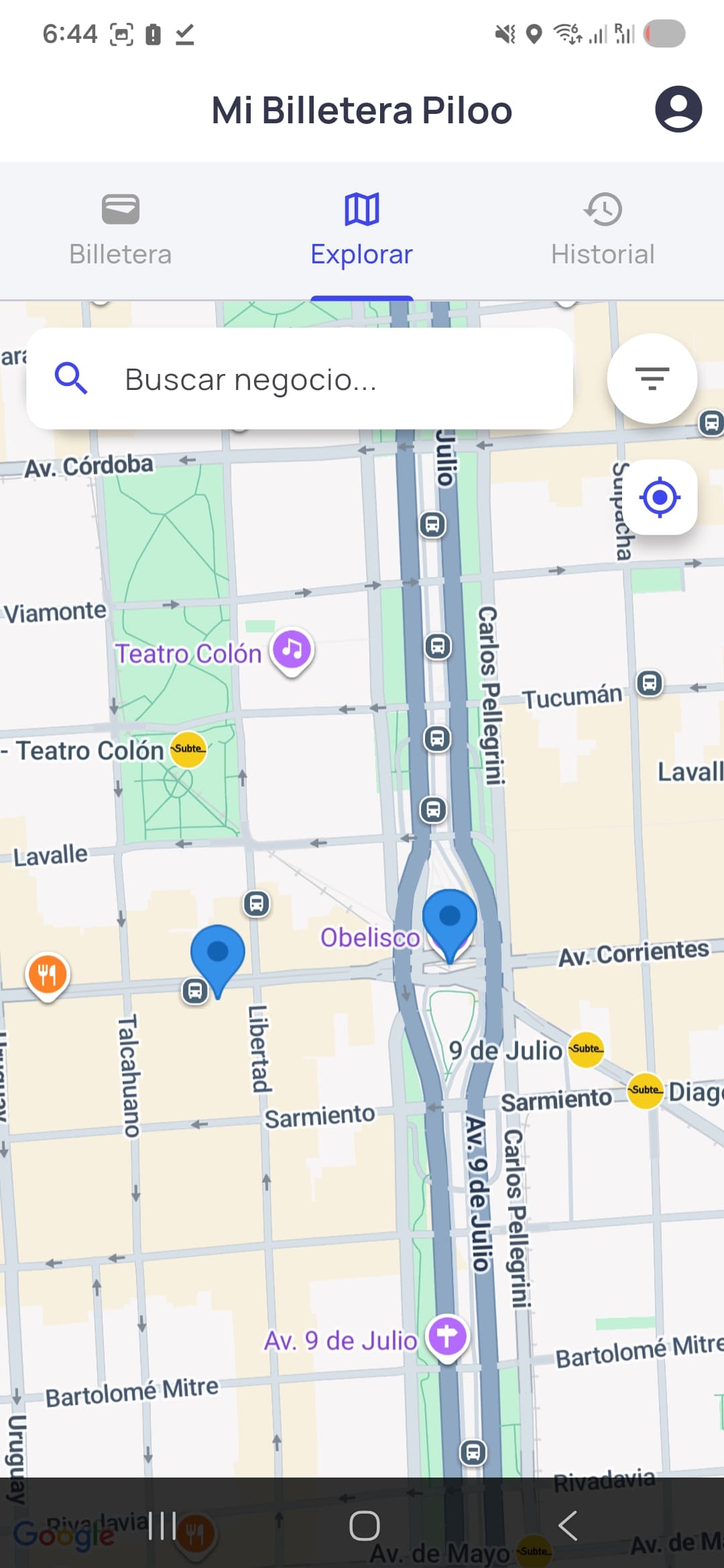Image resolution: width=724 pixels, height=1568 pixels.
Task: Select the Subte marker near Teatro Colón
Action: 187,750
